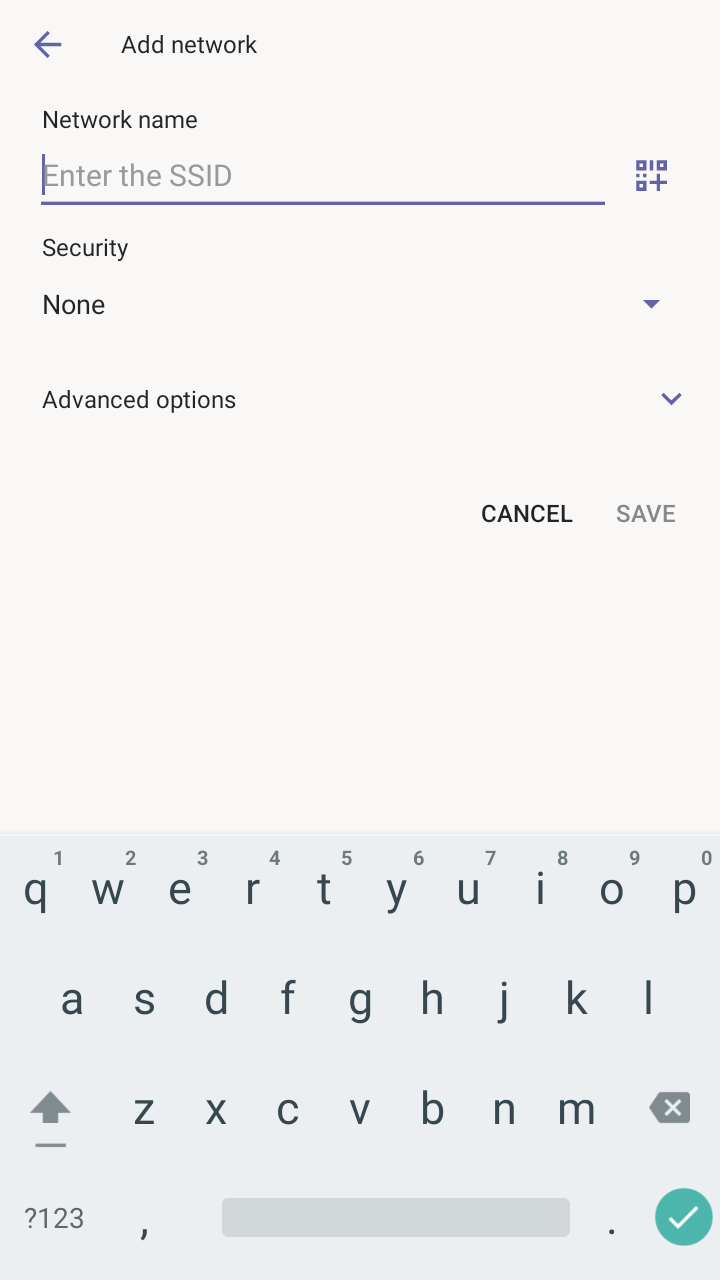Scan QR code to add network
Viewport: 720px width, 1280px height.
point(651,176)
